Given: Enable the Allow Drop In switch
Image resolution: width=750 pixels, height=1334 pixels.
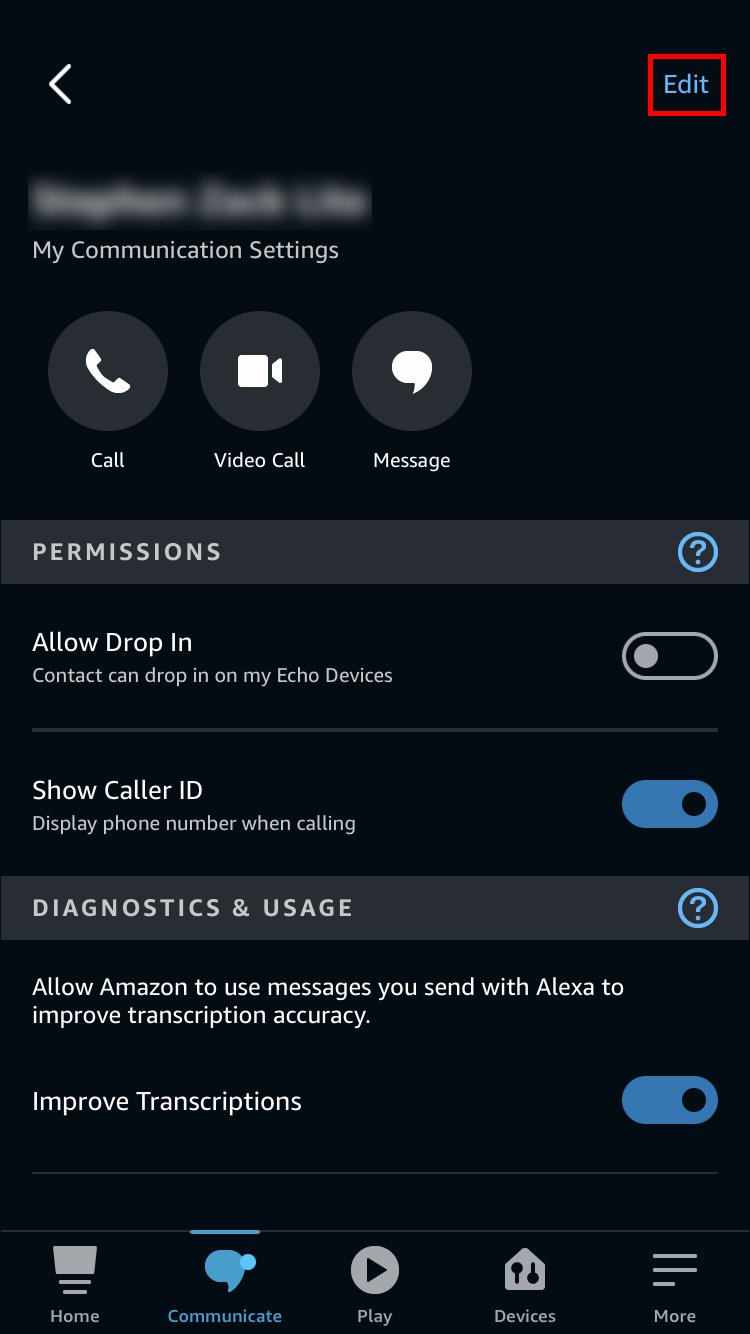Looking at the screenshot, I should [669, 657].
